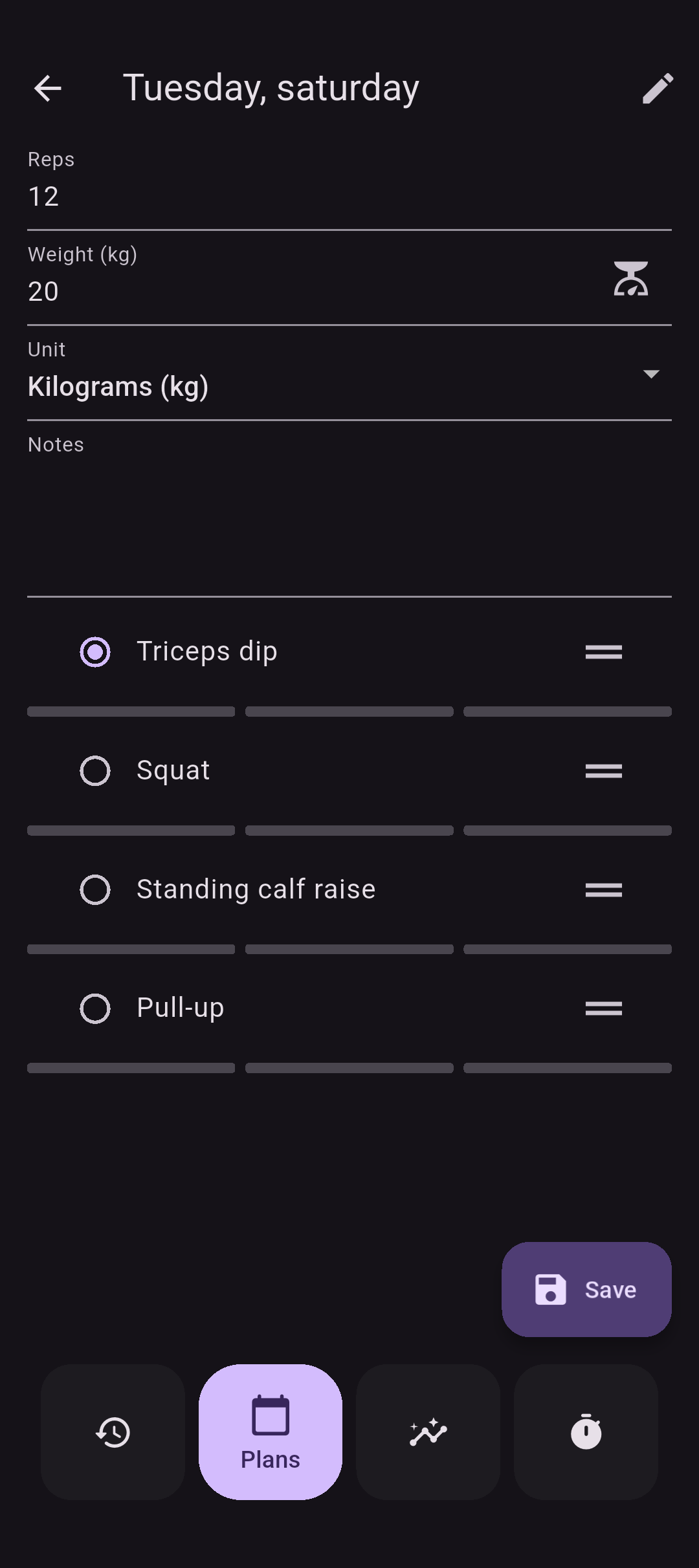
Task: Select the Squat exercise
Action: (x=95, y=770)
